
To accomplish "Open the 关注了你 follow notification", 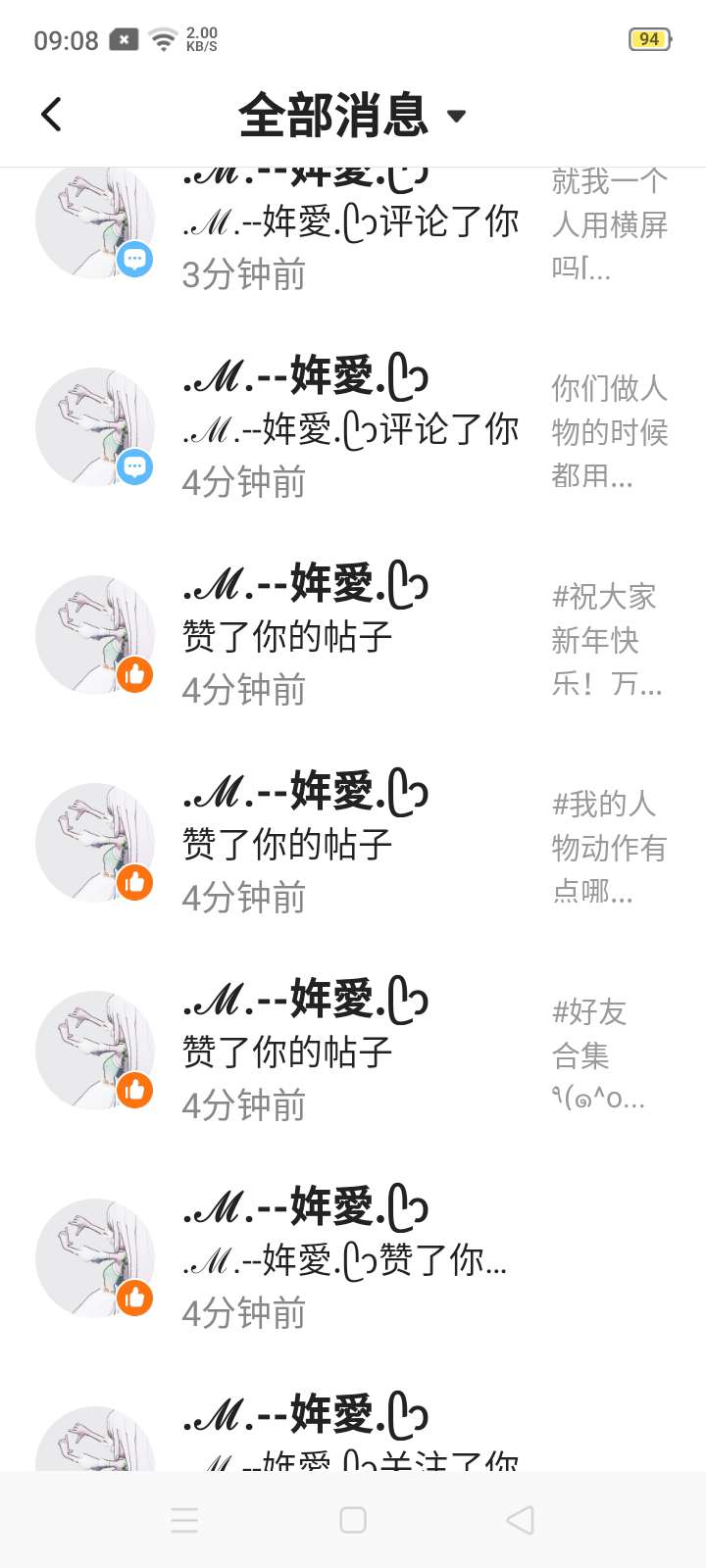I will [353, 1417].
